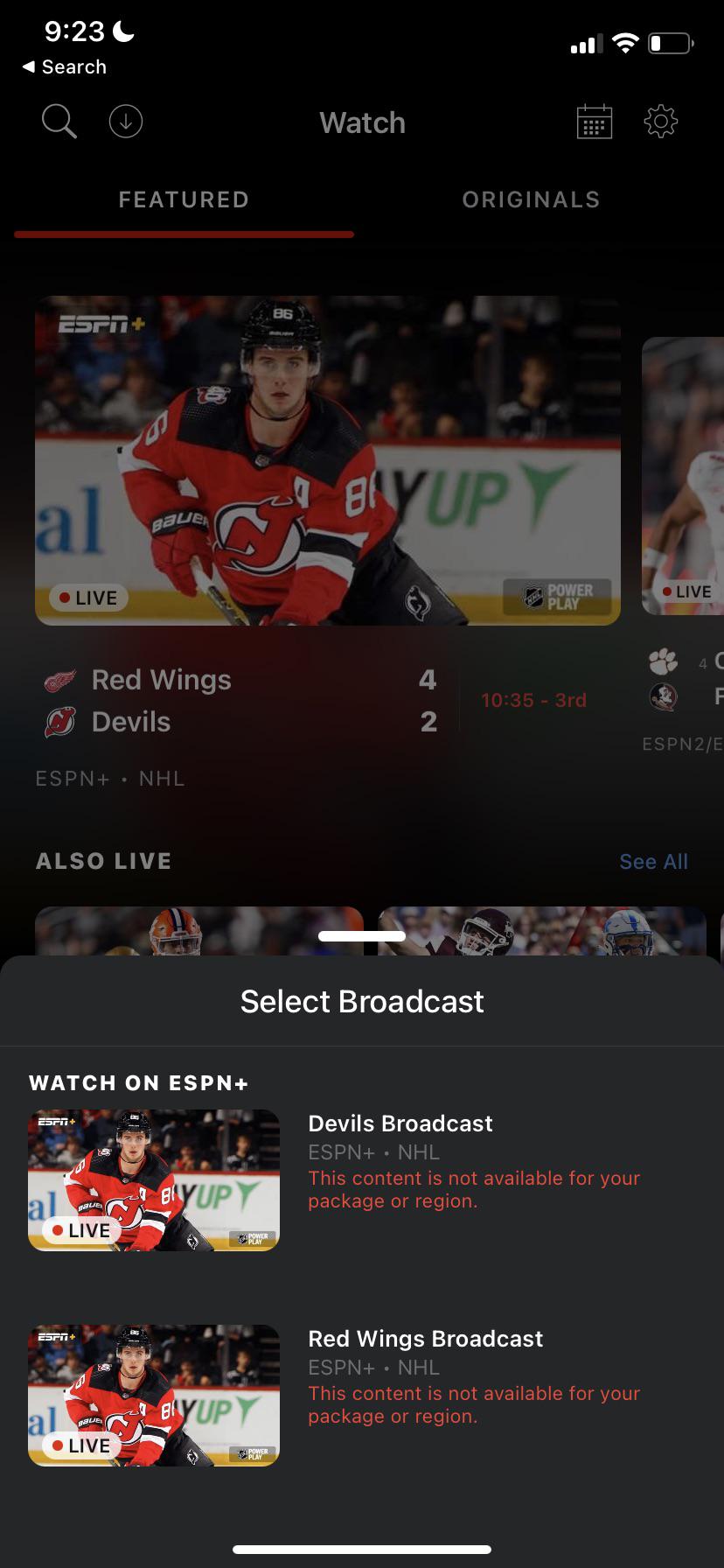724x1568 pixels.
Task: Switch to the FEATURED tab
Action: pyautogui.click(x=184, y=199)
